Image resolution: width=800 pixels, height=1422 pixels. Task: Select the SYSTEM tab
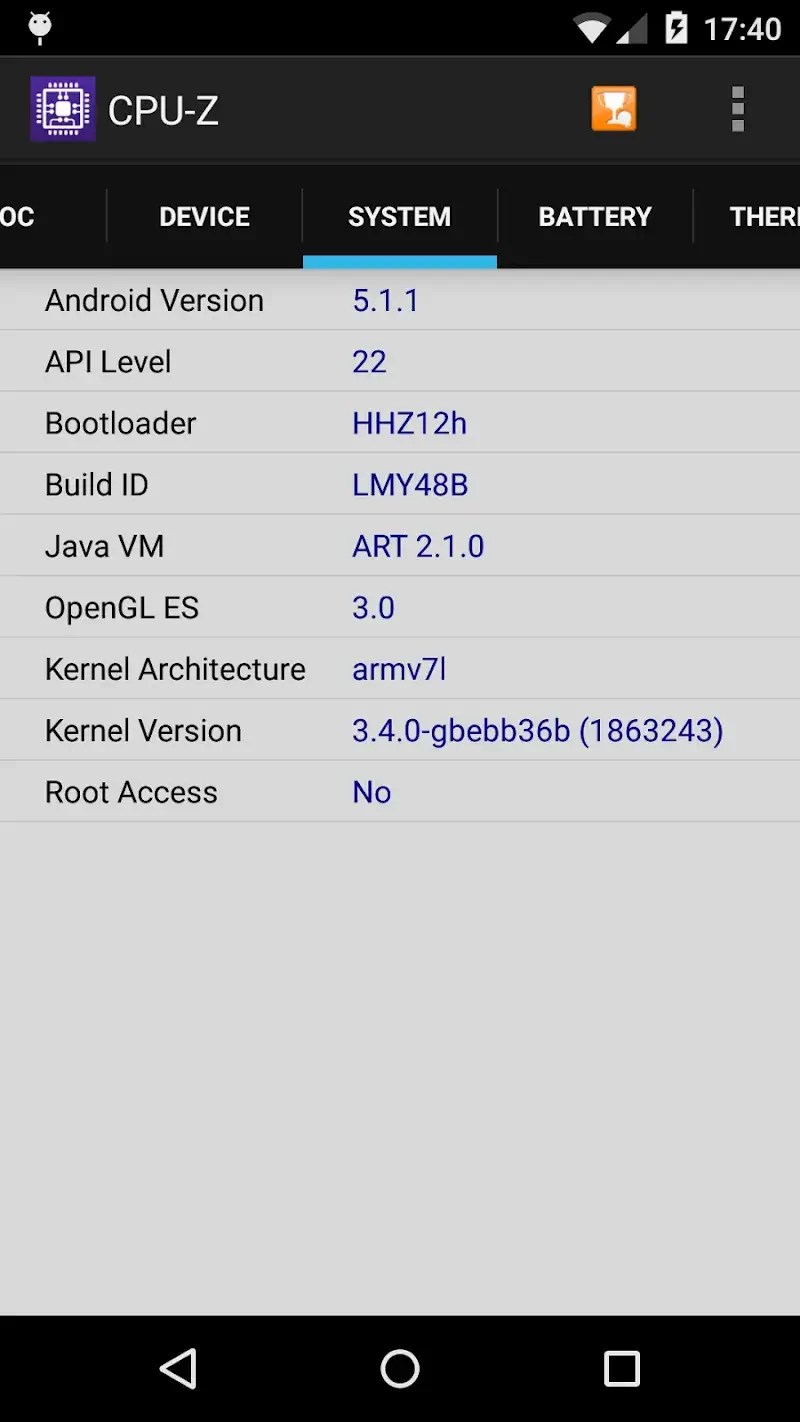(399, 216)
